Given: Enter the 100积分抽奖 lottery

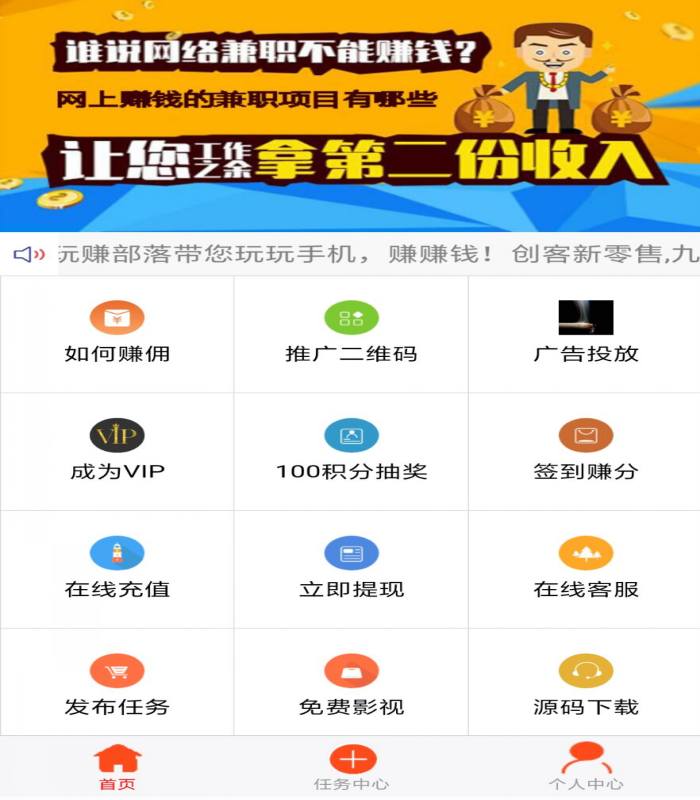Looking at the screenshot, I should click(x=351, y=452).
